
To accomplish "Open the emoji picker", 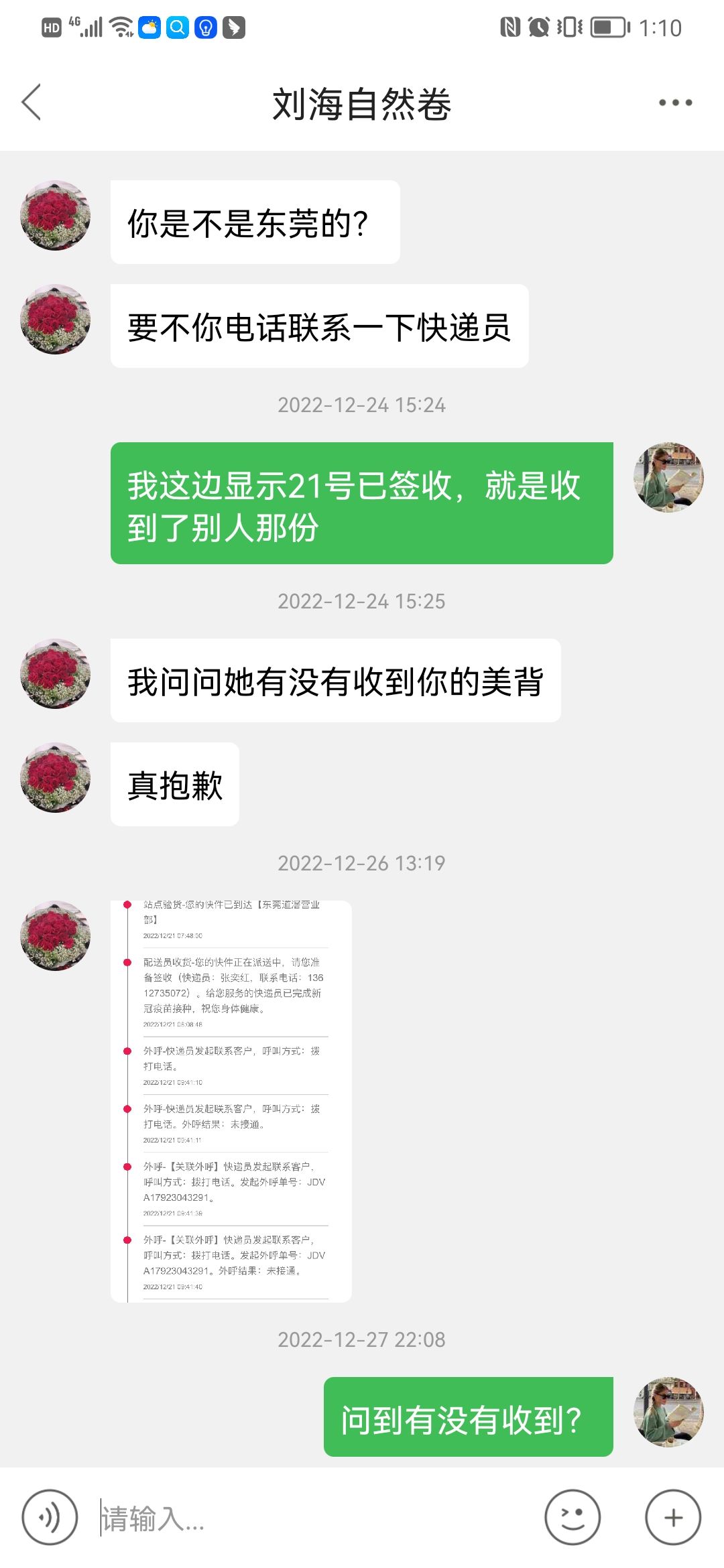I will (x=572, y=1518).
